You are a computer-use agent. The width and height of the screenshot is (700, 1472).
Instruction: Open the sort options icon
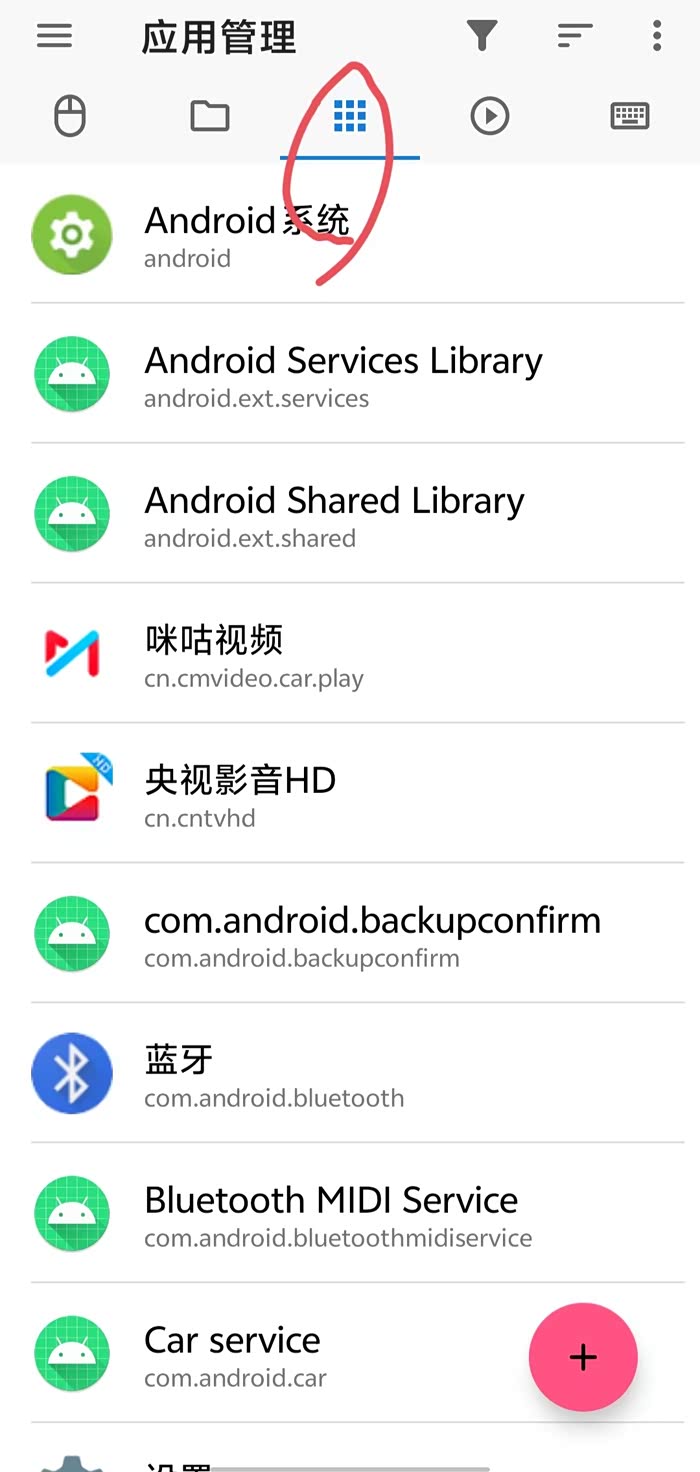(574, 37)
